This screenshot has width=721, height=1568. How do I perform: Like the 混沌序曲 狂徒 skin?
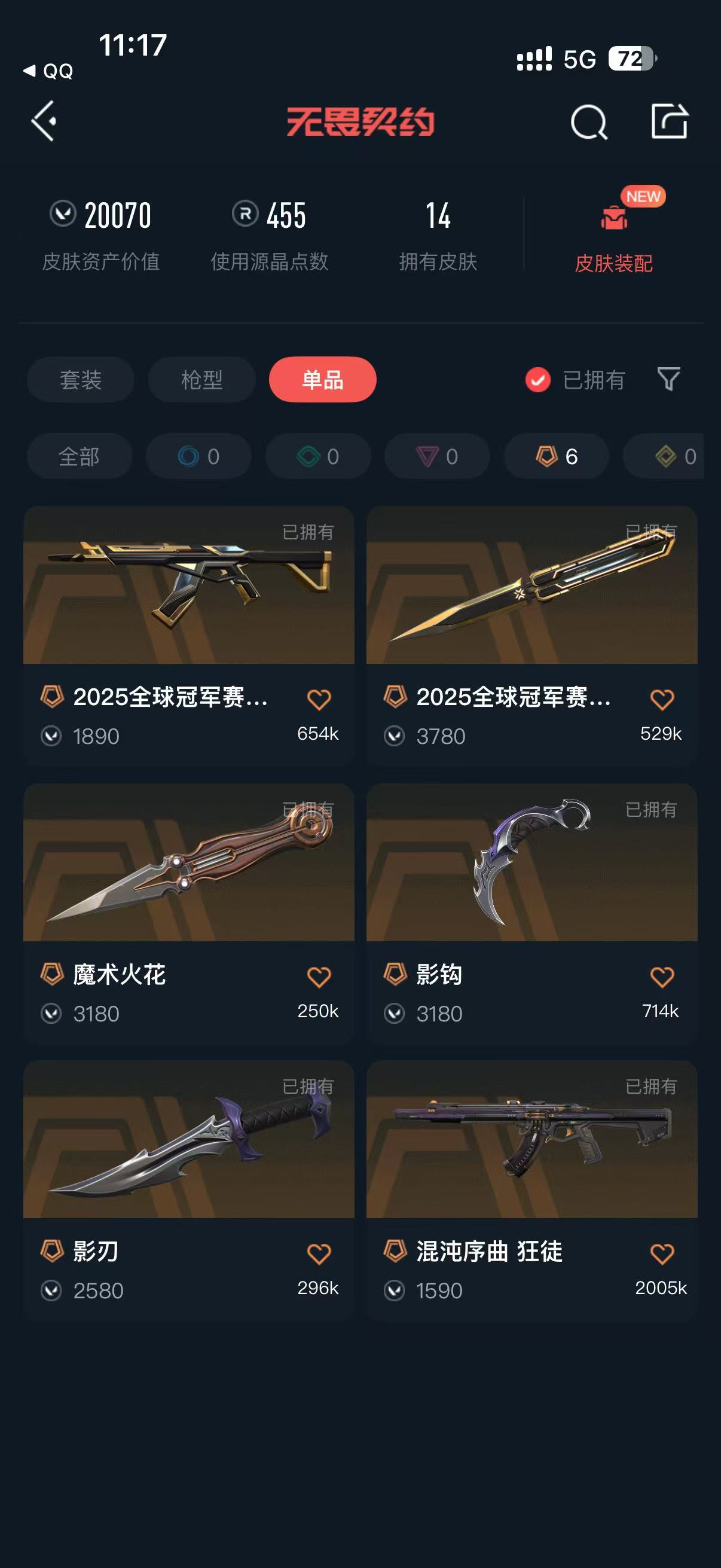661,1254
